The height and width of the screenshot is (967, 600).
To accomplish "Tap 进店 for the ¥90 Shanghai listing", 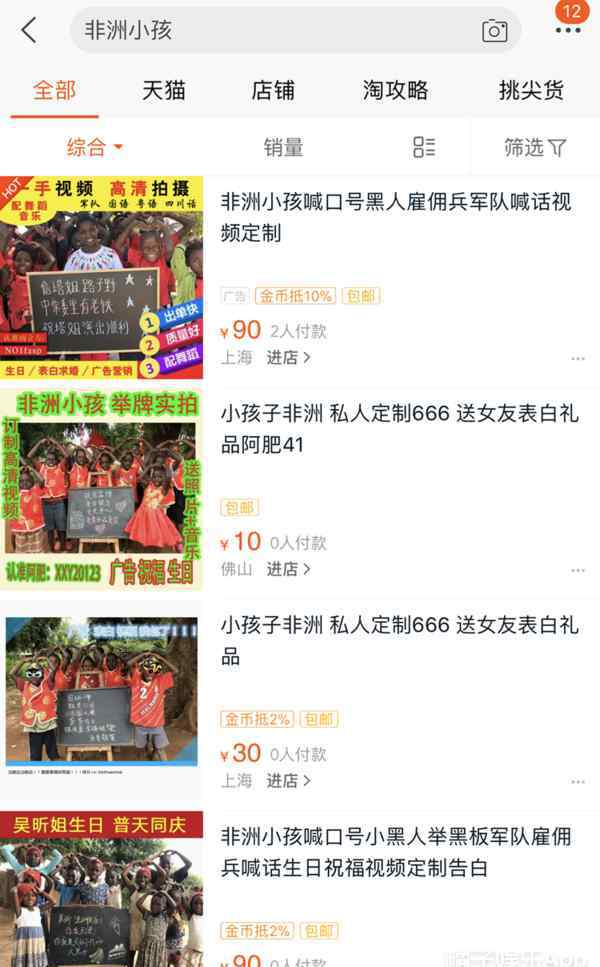I will (288, 357).
